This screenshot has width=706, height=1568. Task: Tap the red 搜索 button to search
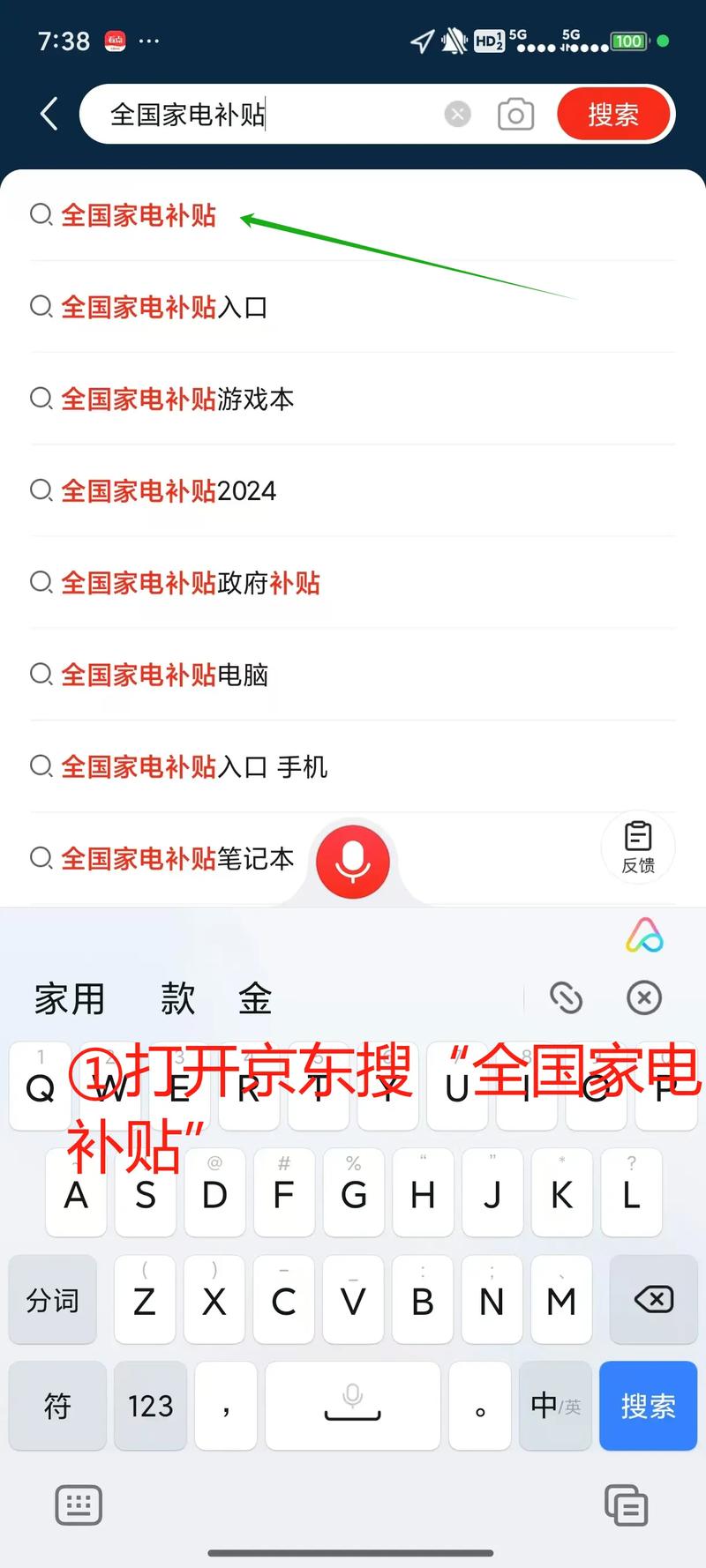[612, 114]
